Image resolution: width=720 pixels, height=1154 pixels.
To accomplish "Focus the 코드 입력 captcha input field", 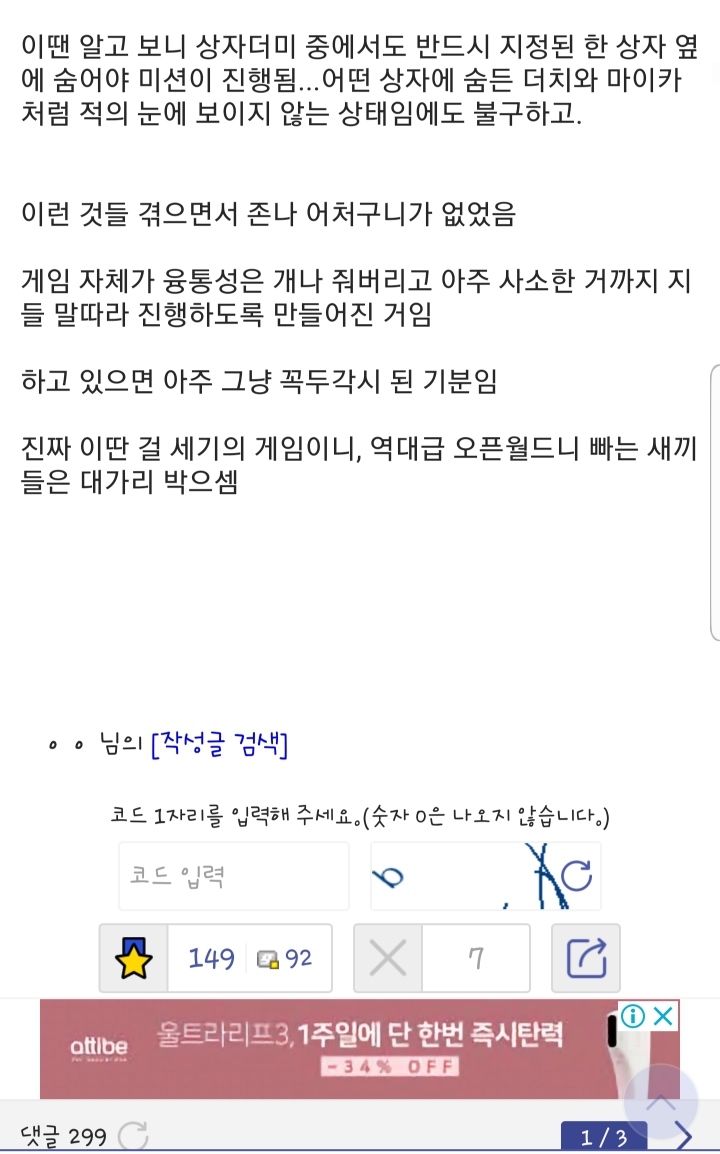I will pyautogui.click(x=233, y=876).
